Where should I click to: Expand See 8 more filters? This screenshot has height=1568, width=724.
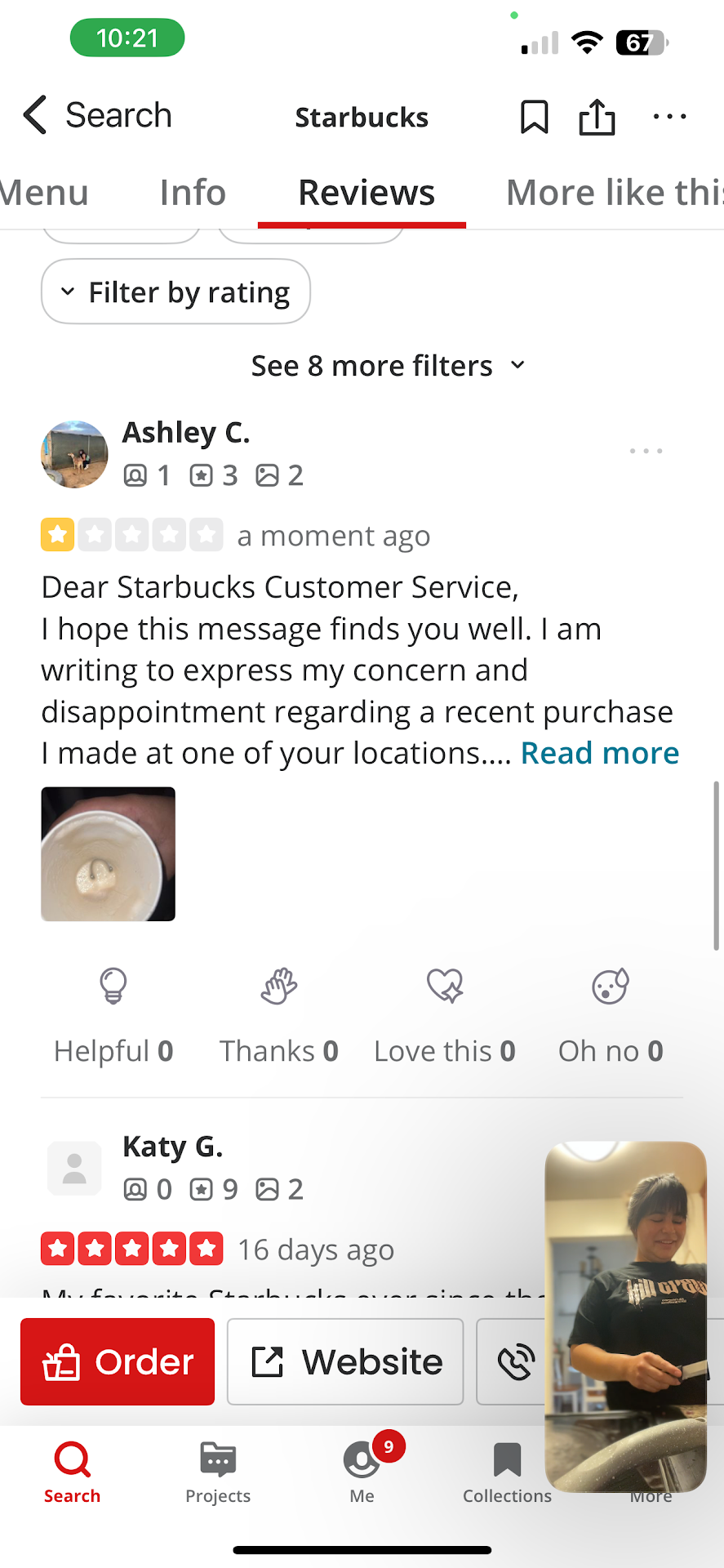pyautogui.click(x=388, y=366)
